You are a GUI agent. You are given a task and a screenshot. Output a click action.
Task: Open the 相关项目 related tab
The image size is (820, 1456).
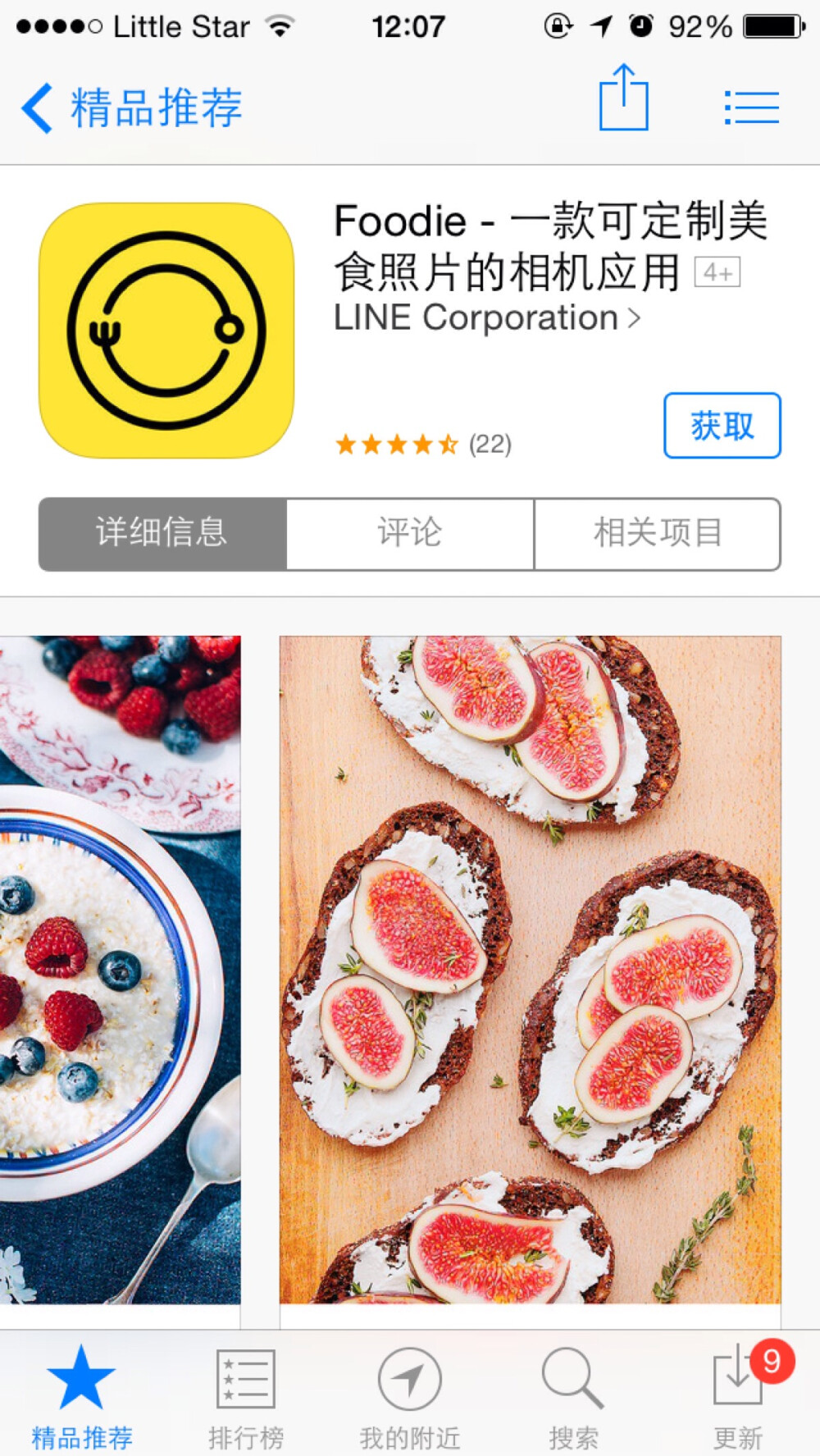(656, 533)
